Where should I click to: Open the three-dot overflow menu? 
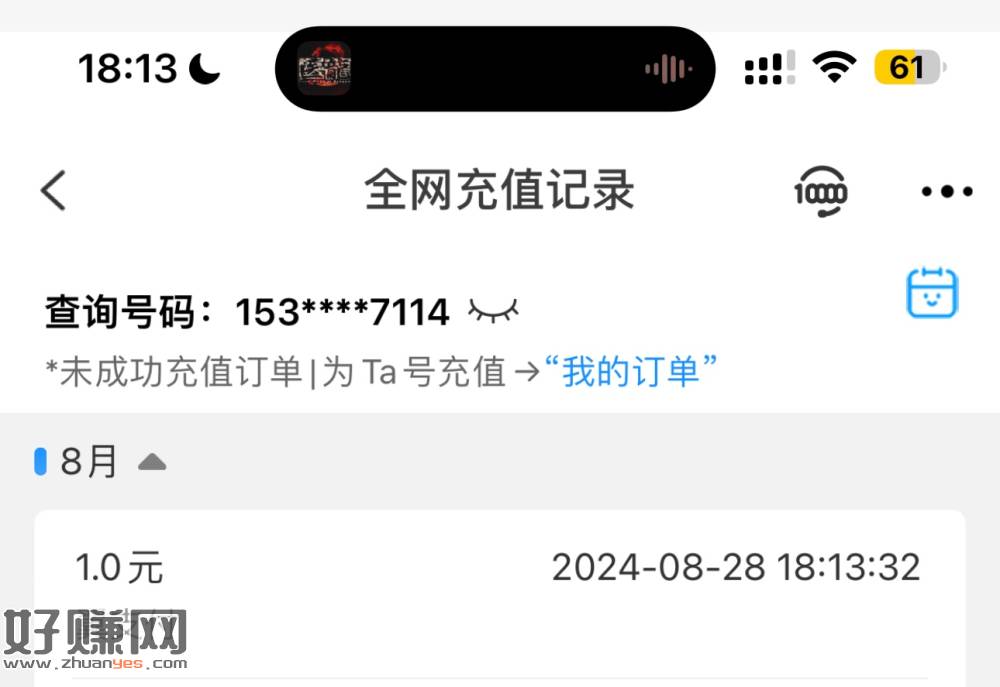tap(946, 191)
